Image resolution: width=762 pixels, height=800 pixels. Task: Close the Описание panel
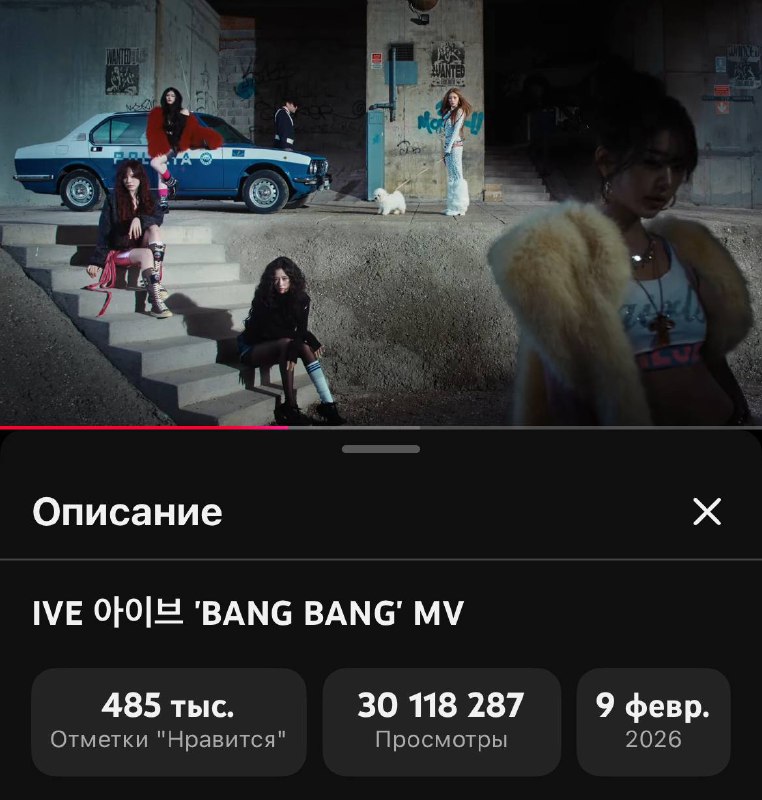(x=707, y=512)
